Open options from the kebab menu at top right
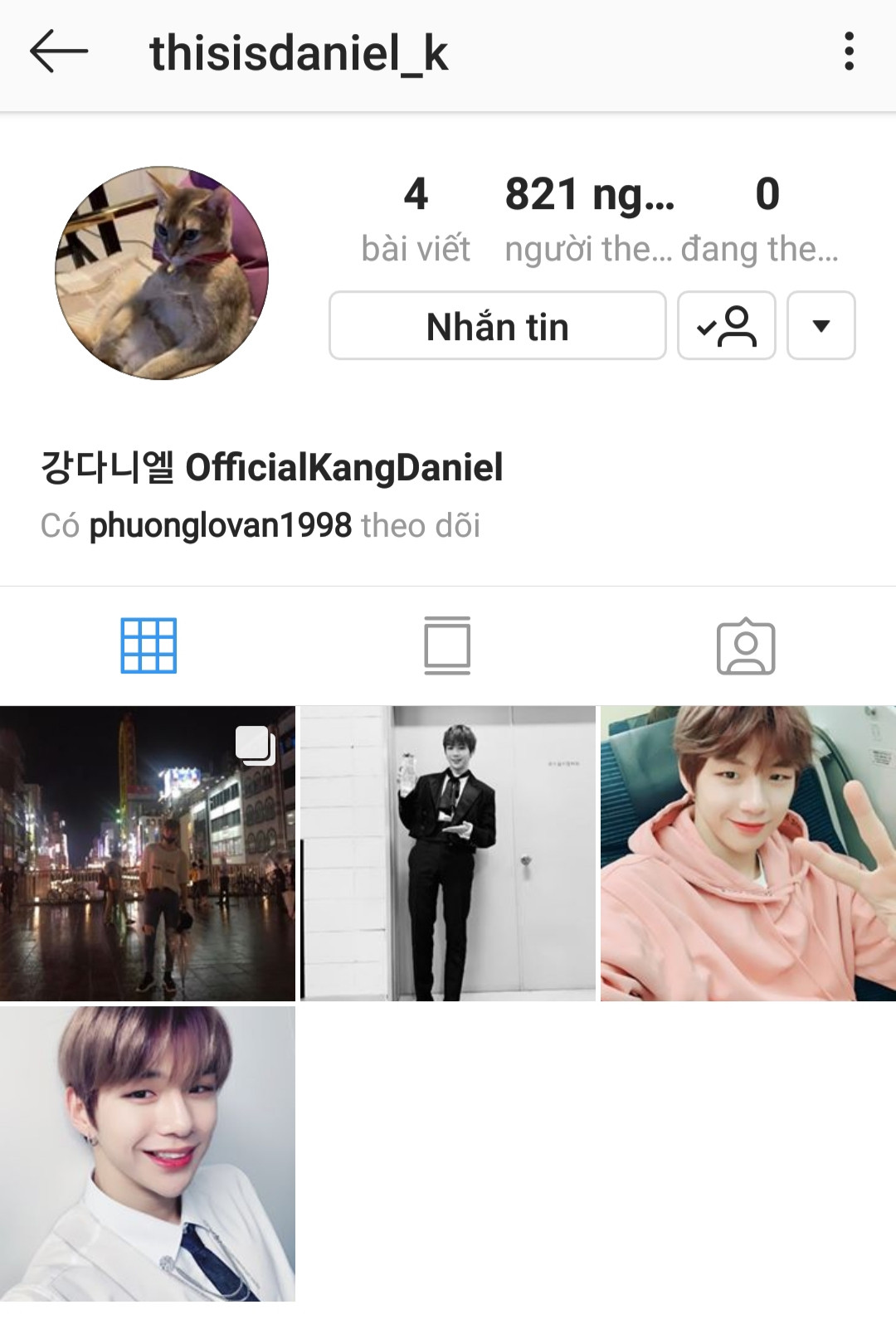Image resolution: width=896 pixels, height=1324 pixels. click(x=848, y=51)
